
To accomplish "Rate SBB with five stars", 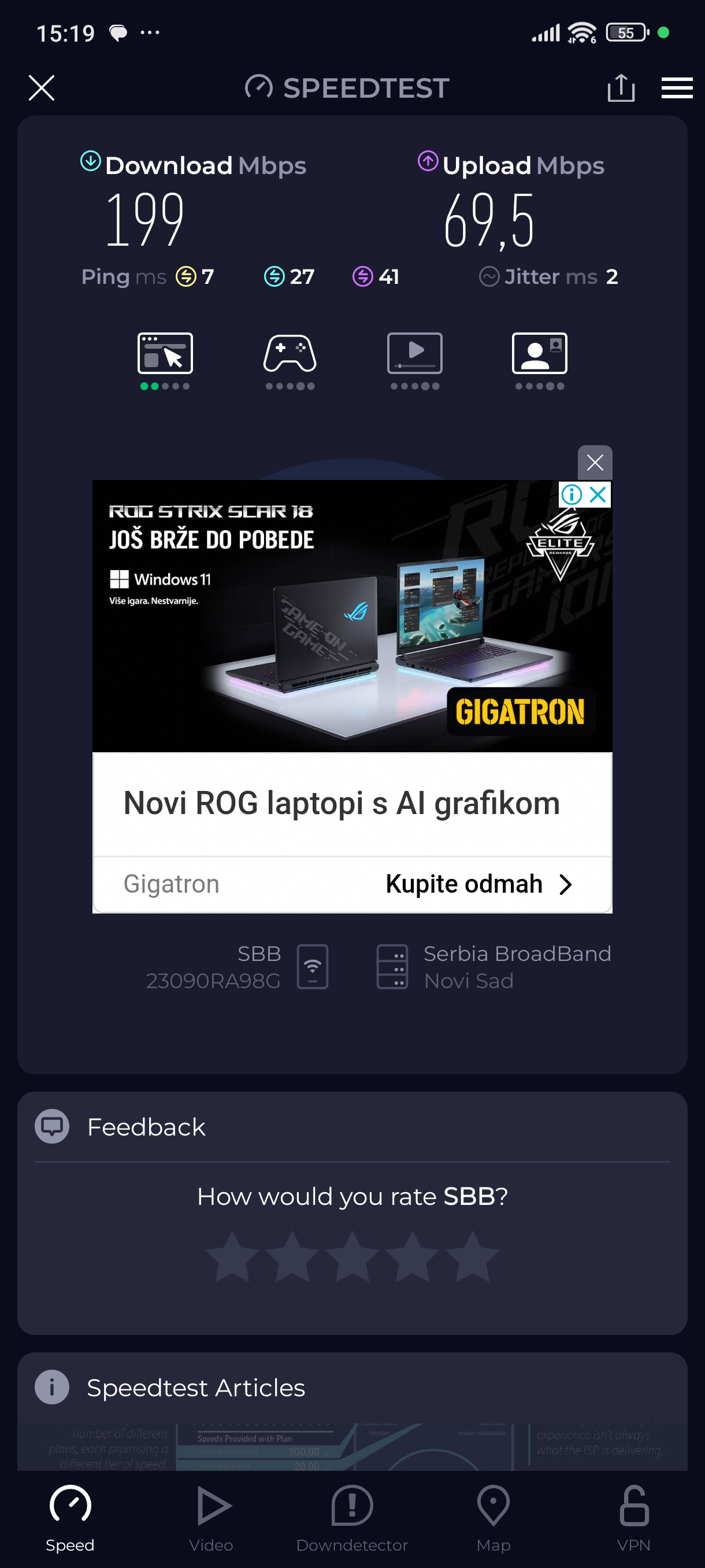I will point(472,1257).
